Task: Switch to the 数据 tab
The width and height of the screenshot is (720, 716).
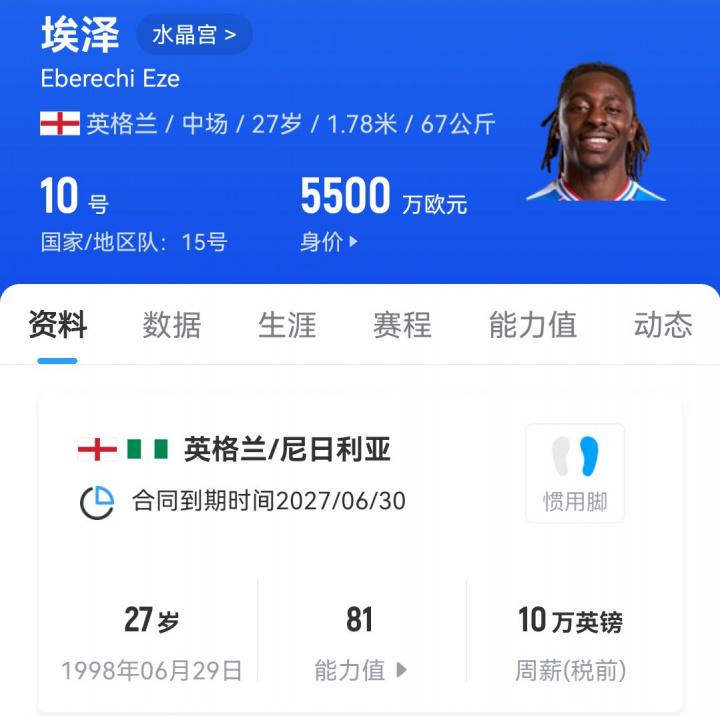Action: click(172, 325)
